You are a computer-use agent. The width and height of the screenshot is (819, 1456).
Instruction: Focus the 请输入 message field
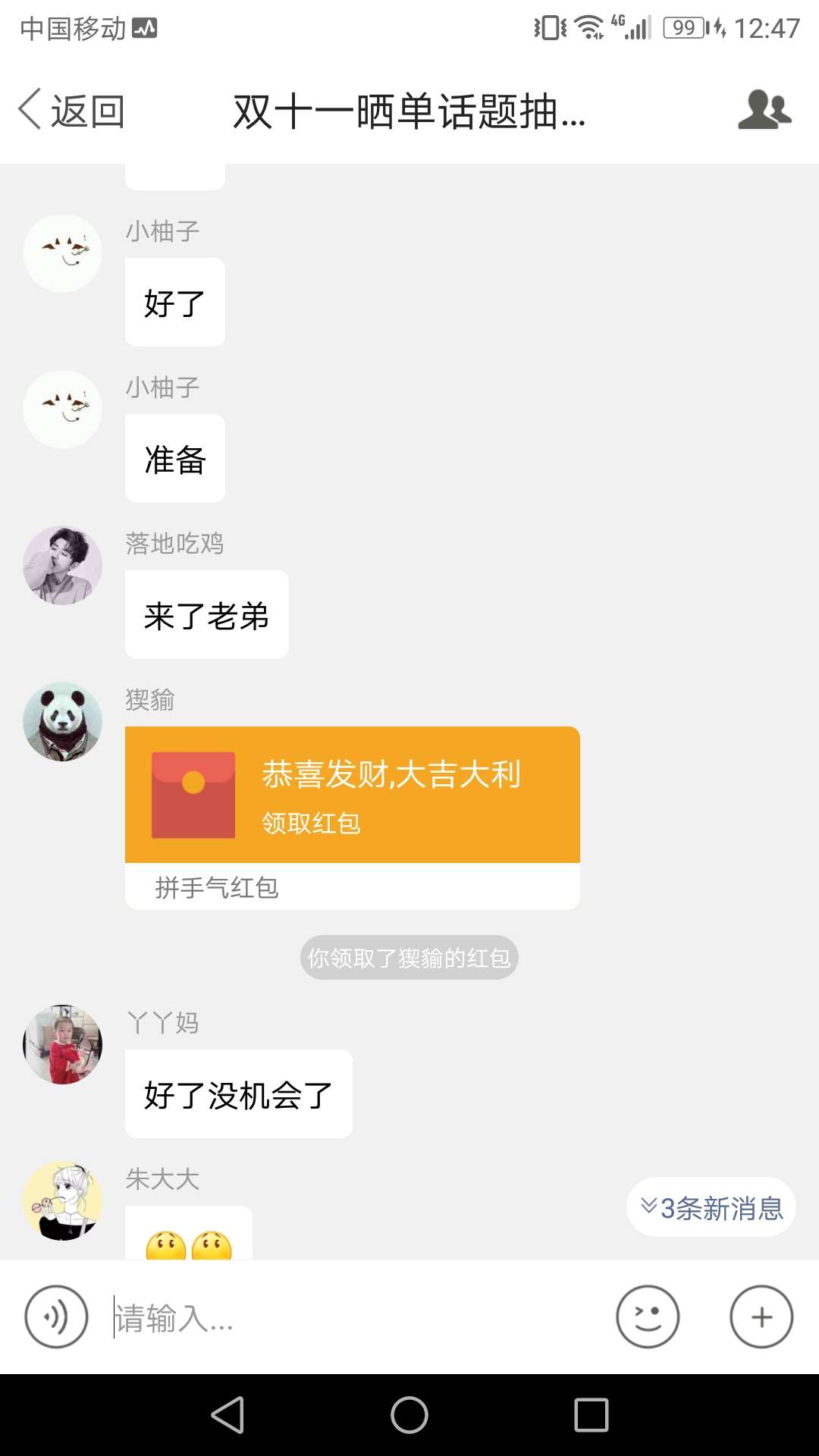point(356,1317)
